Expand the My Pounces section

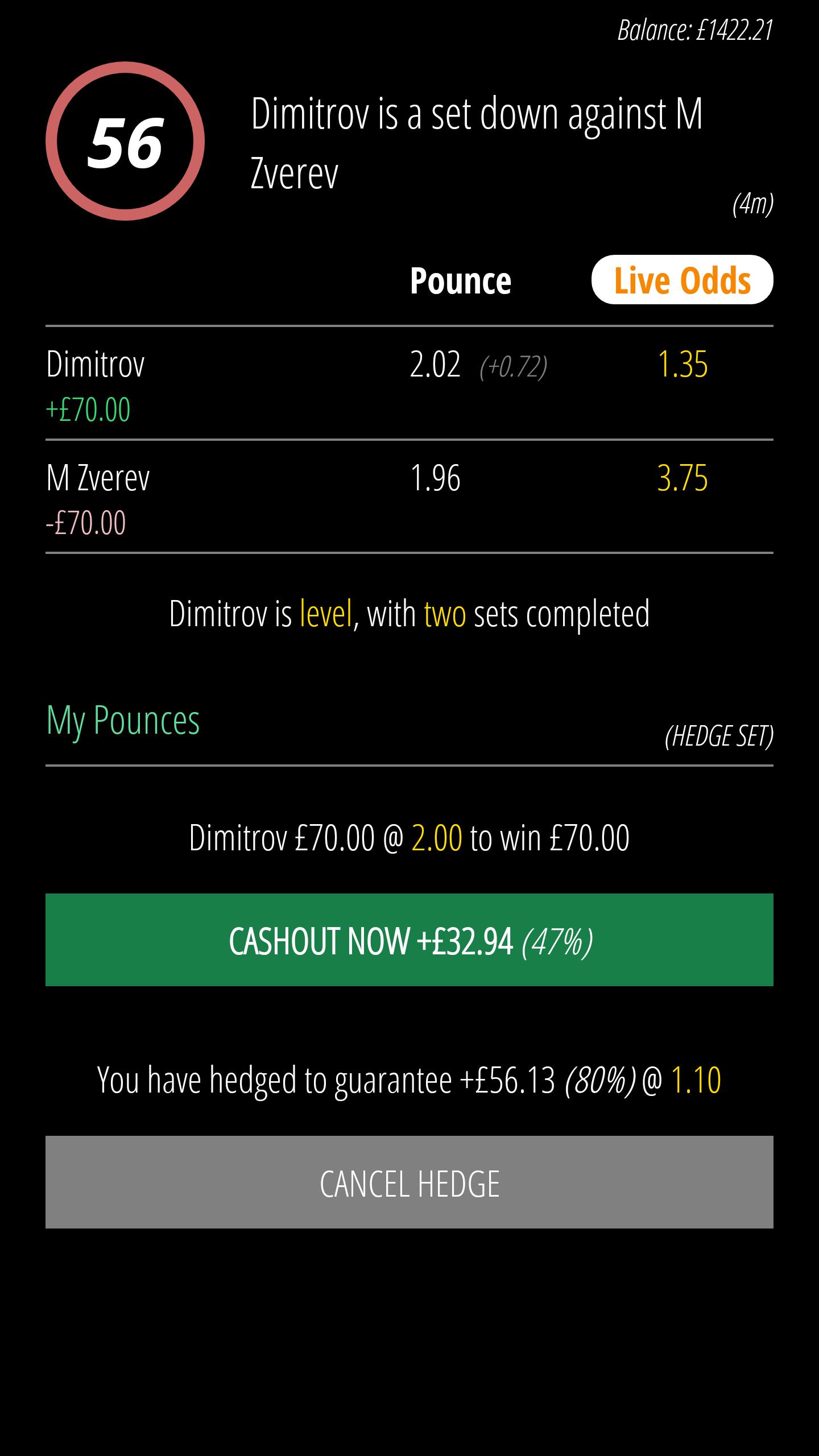[x=123, y=720]
